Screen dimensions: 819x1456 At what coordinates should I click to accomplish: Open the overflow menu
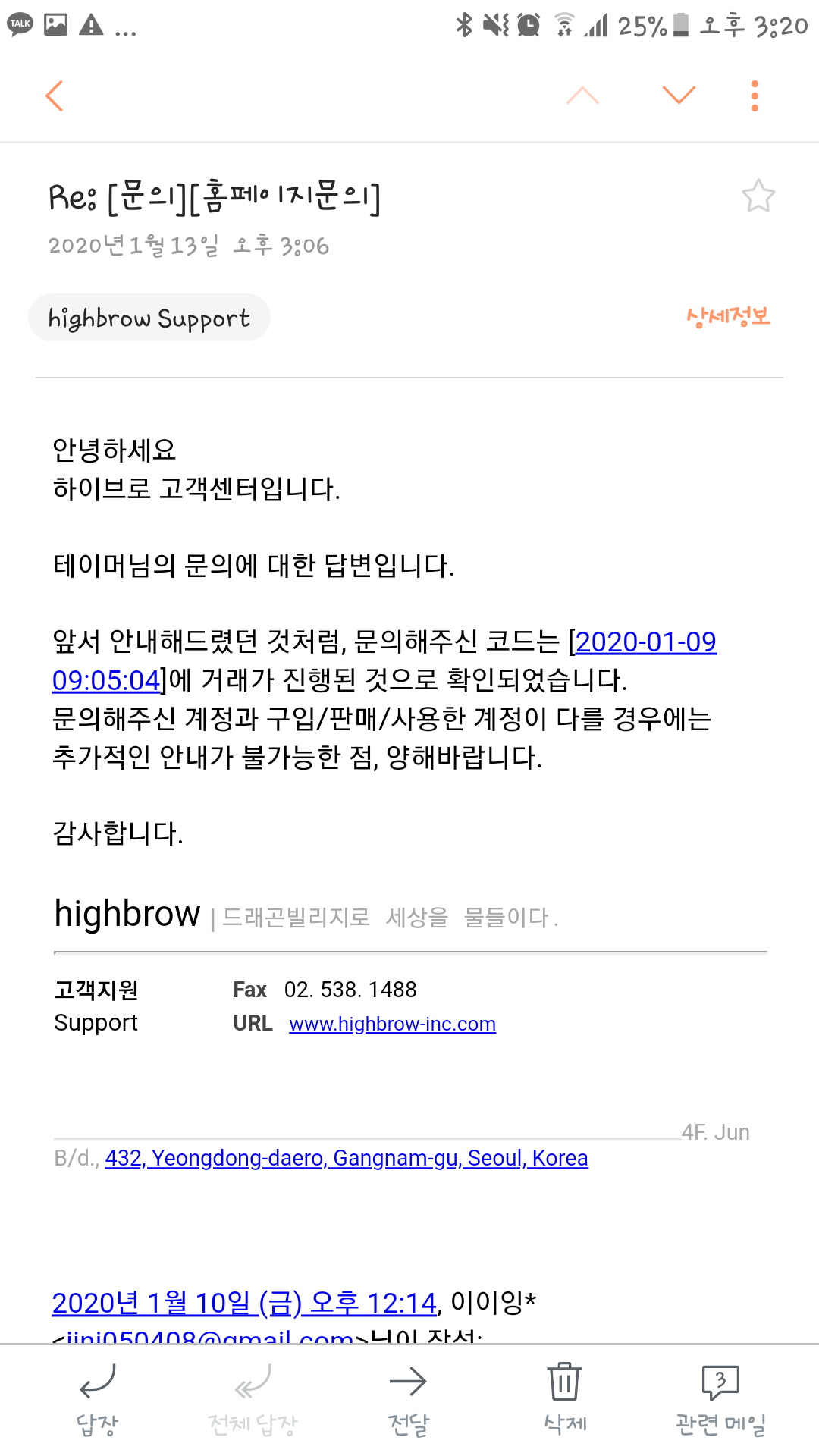point(755,96)
